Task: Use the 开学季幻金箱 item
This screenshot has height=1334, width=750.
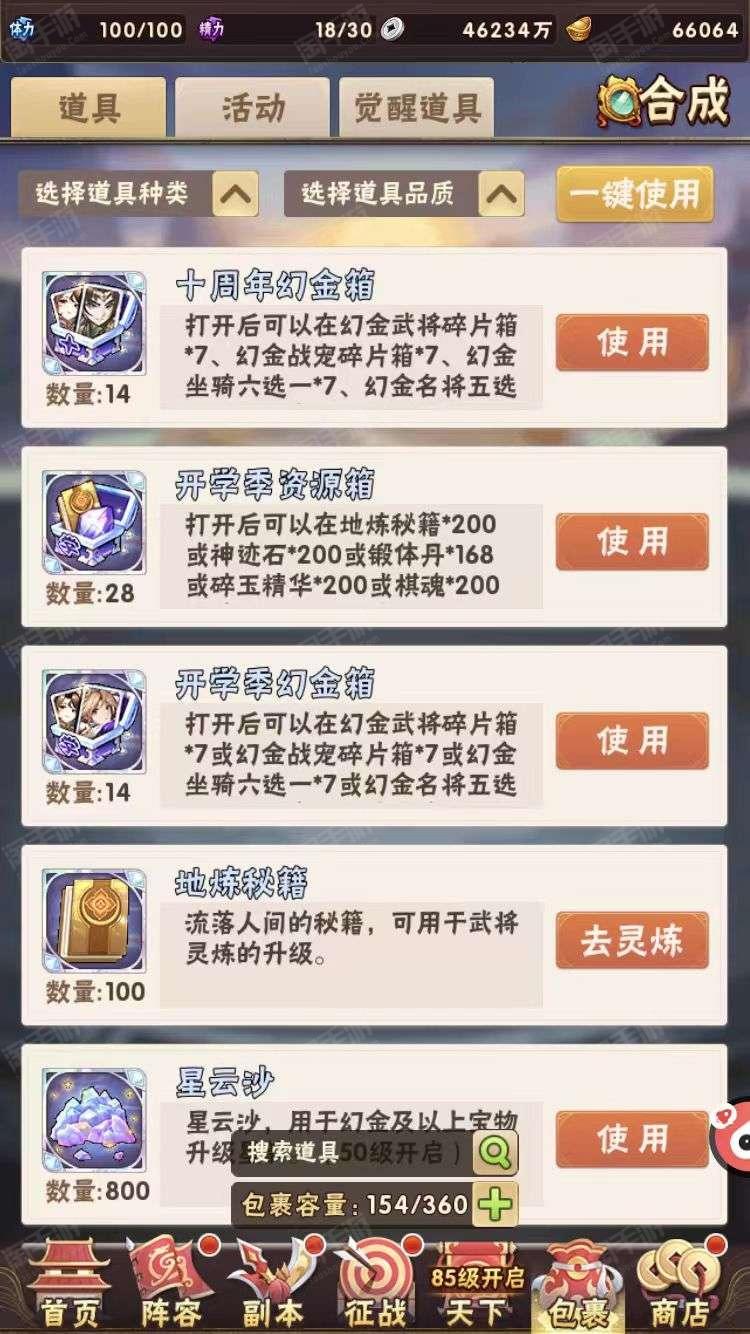Action: [x=632, y=741]
